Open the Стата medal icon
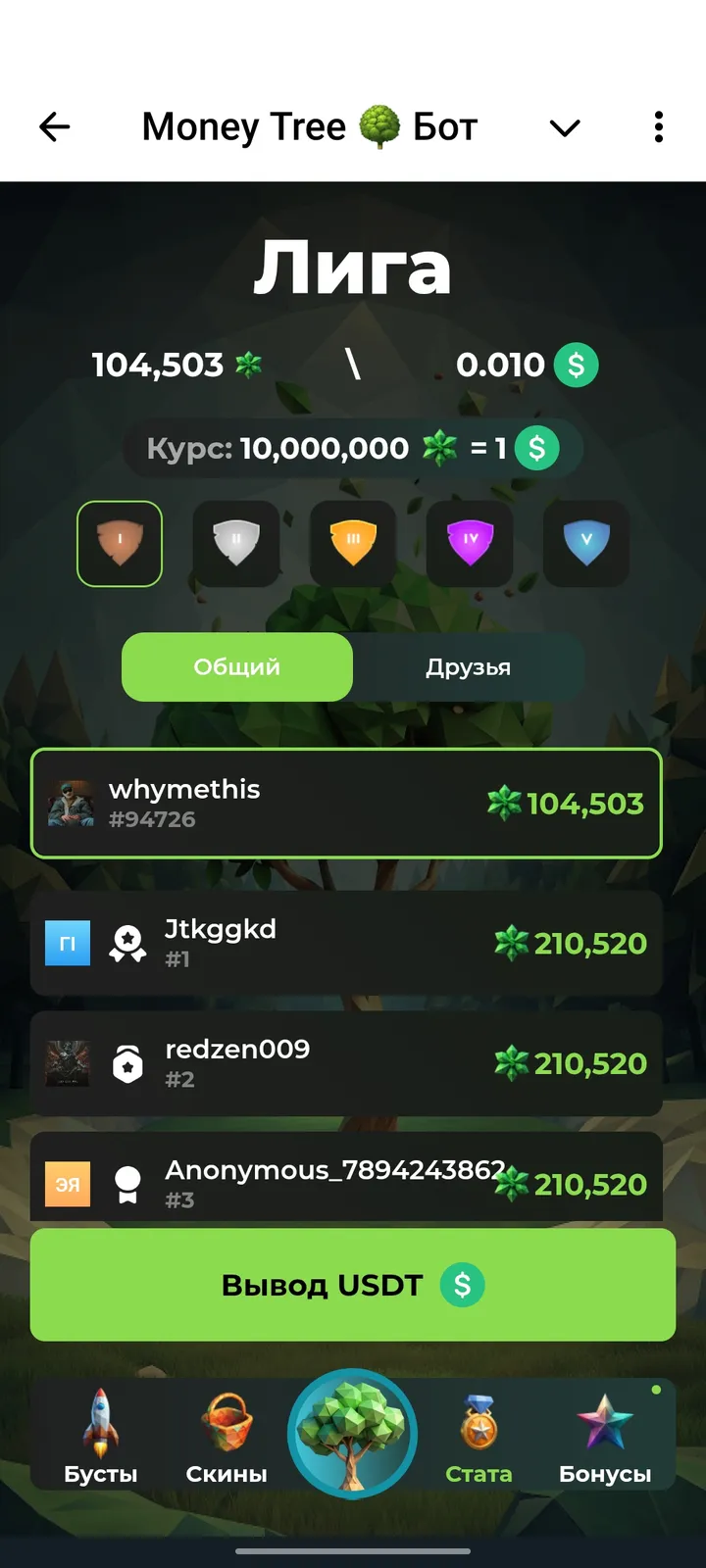Viewport: 706px width, 1568px height. point(479,1421)
